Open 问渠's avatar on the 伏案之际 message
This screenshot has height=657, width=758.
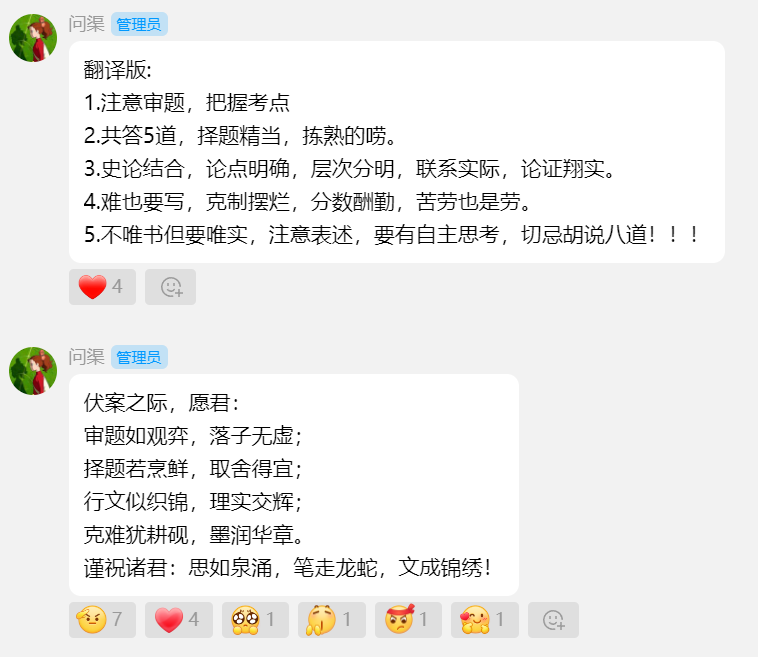pos(33,371)
